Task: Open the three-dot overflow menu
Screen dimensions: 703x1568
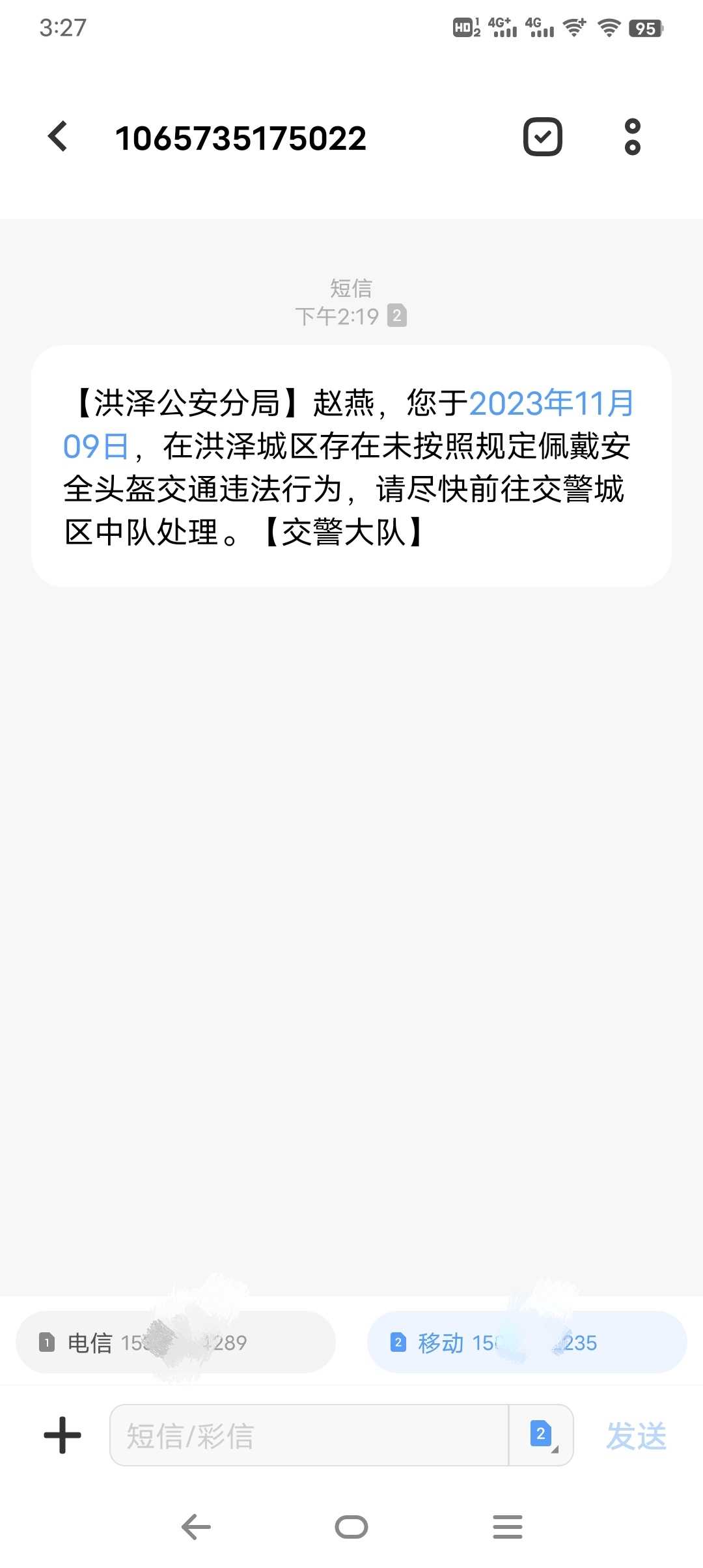Action: click(x=632, y=137)
